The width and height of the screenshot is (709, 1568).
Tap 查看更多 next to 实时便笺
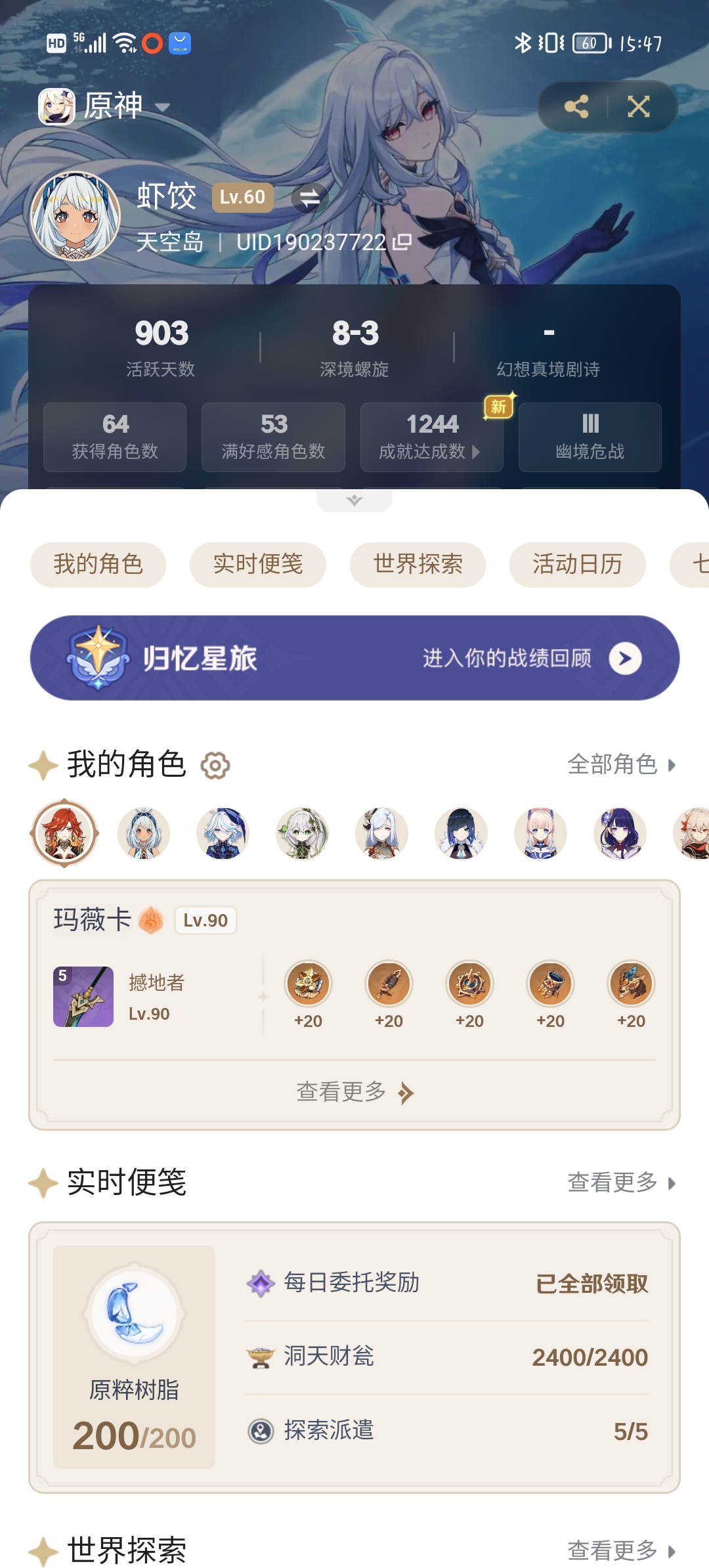[x=621, y=1183]
